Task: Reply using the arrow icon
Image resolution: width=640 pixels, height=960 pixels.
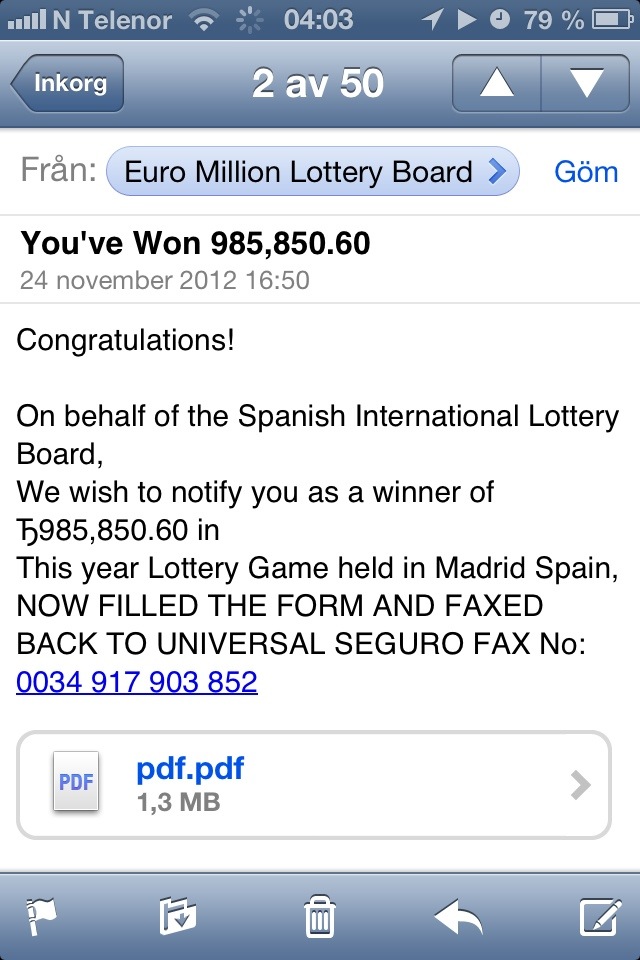Action: pos(459,915)
